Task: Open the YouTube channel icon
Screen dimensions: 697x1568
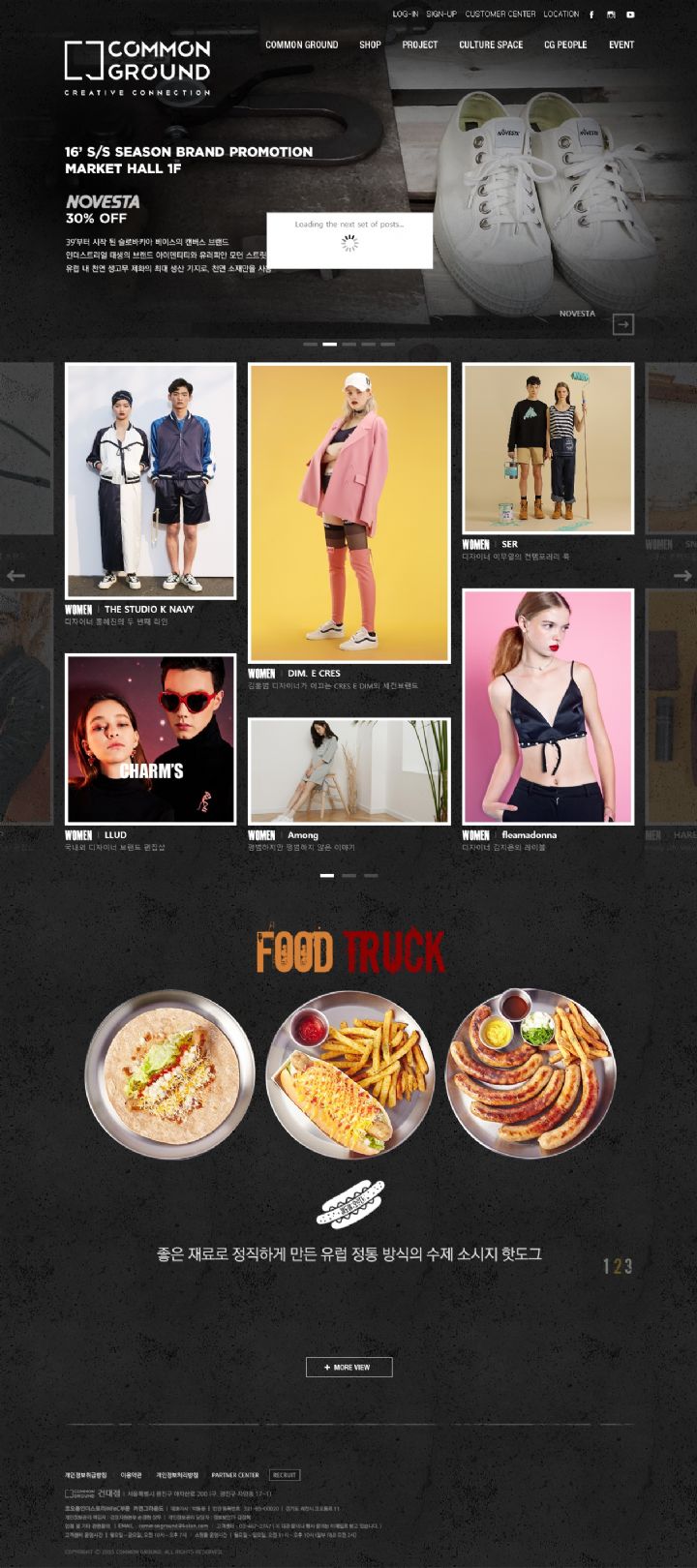Action: coord(630,15)
